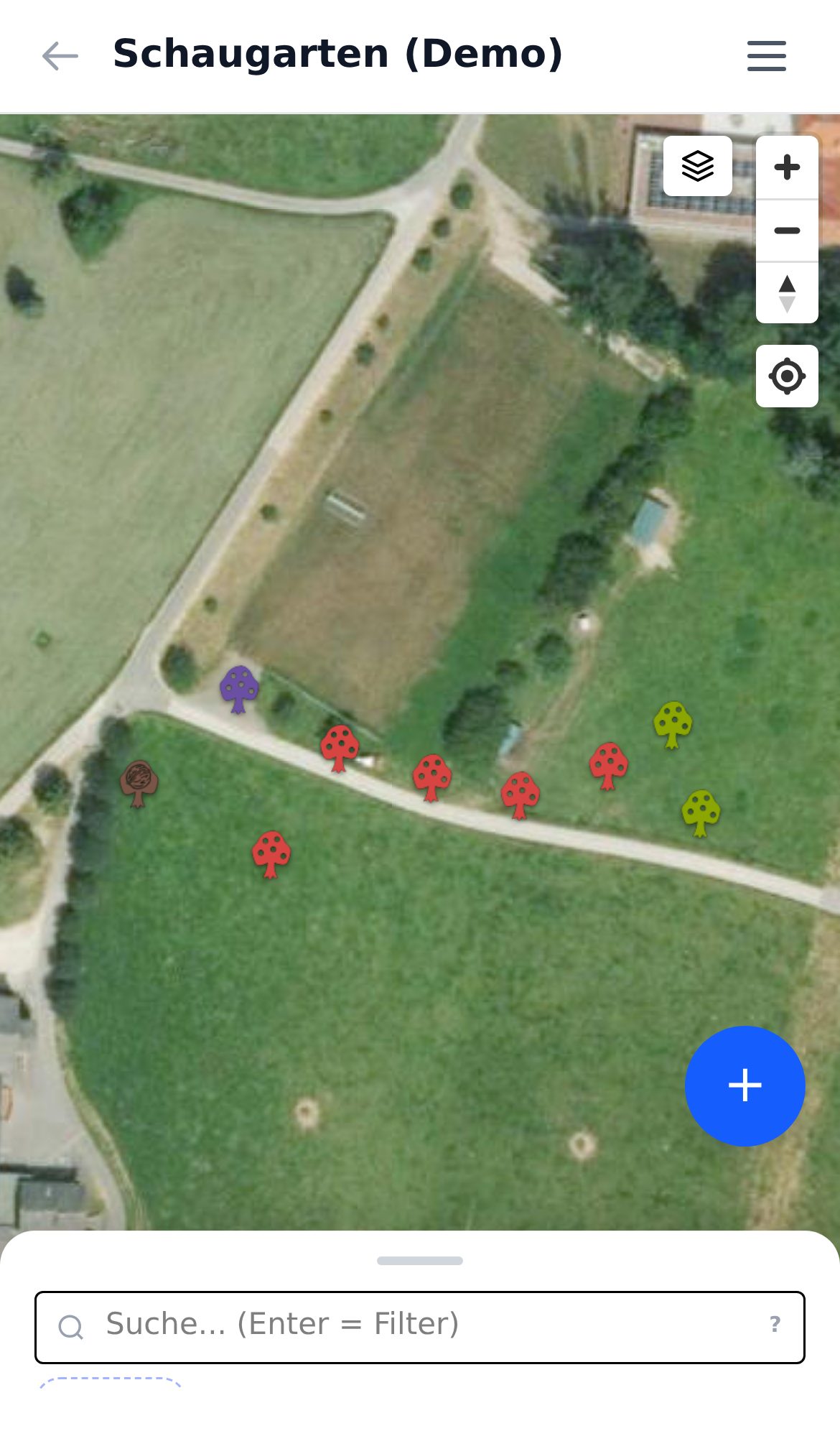Viewport: 840px width, 1431px height.
Task: Center map on my location
Action: click(x=787, y=376)
